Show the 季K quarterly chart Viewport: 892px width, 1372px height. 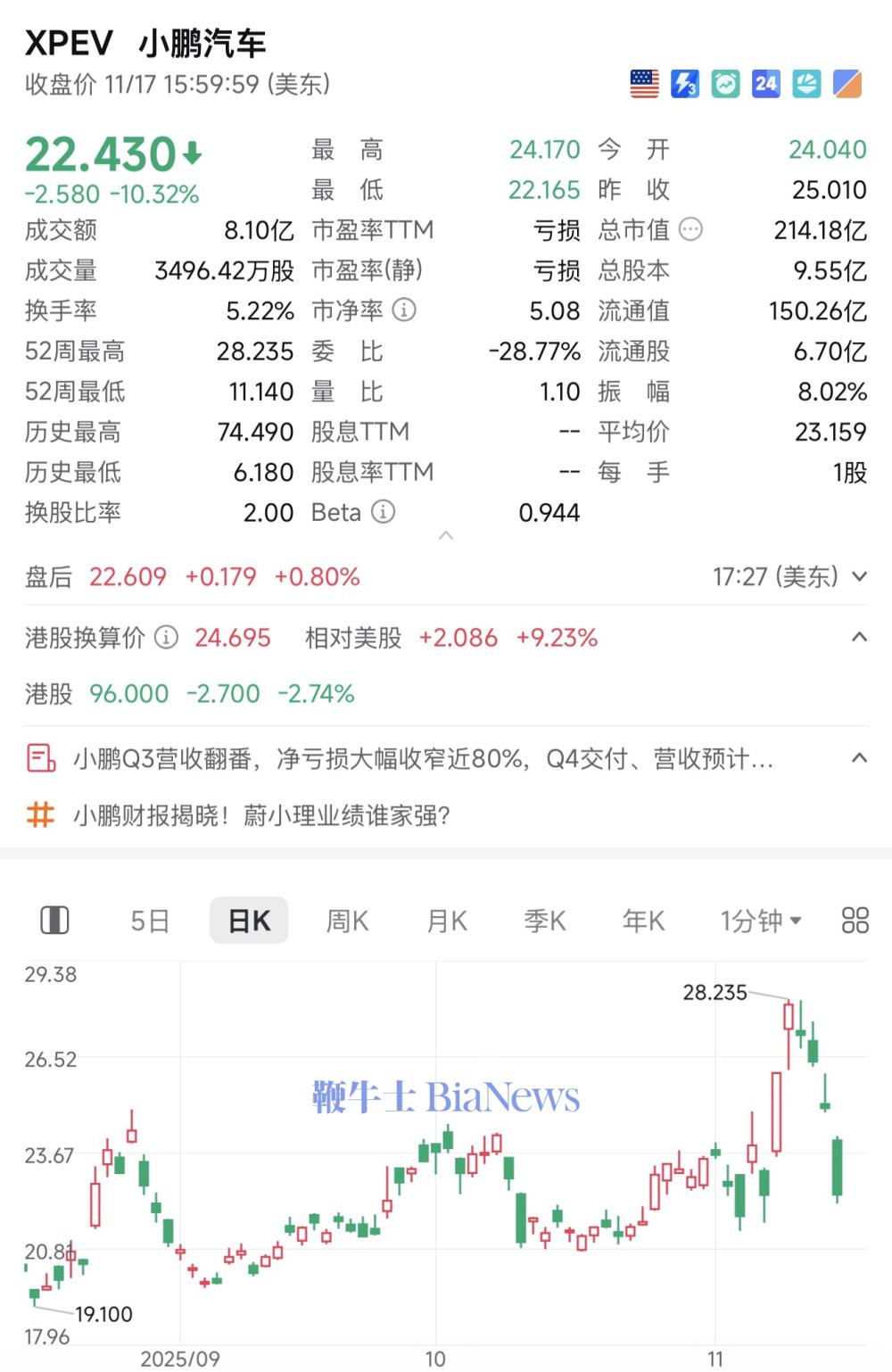[x=545, y=921]
